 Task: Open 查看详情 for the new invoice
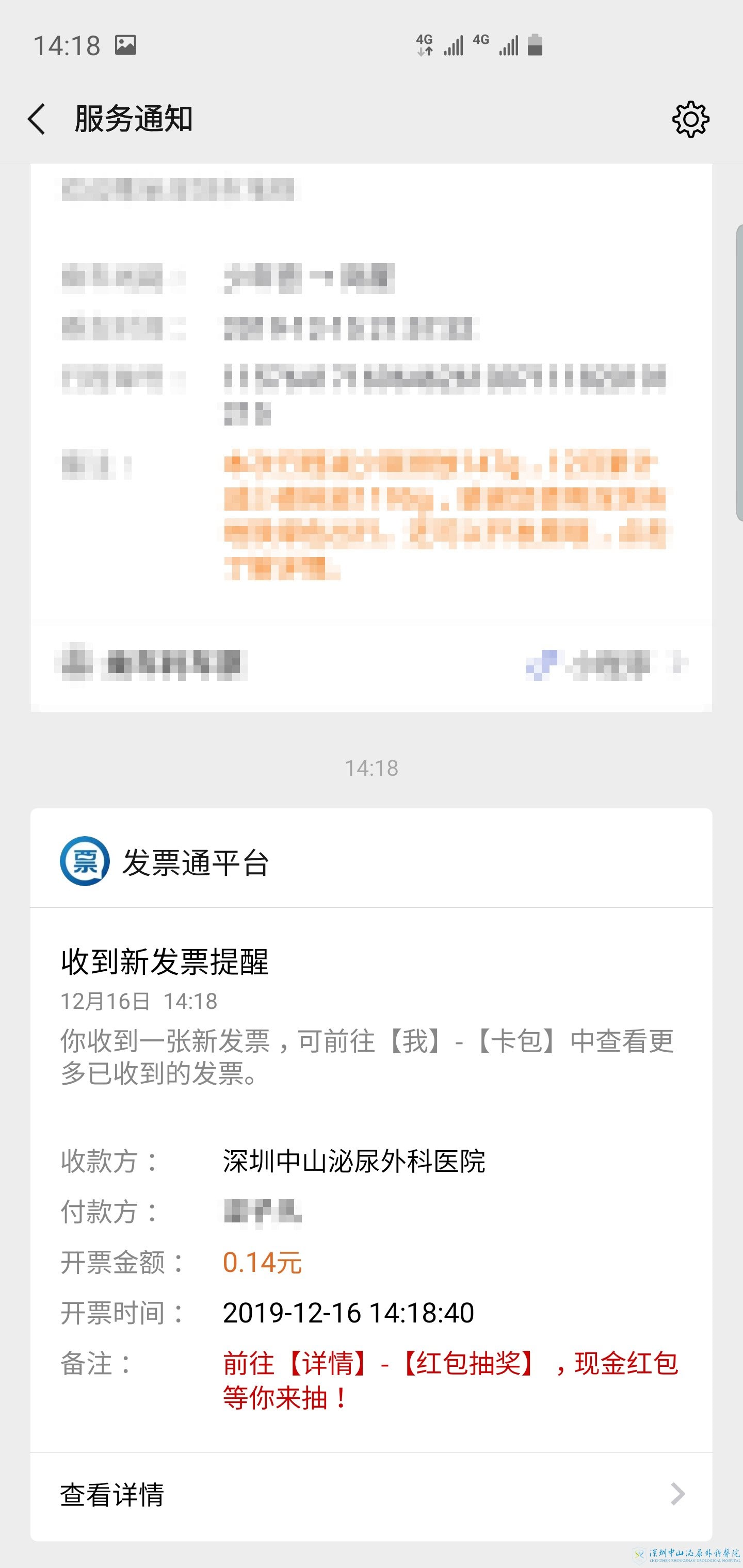(x=370, y=1494)
